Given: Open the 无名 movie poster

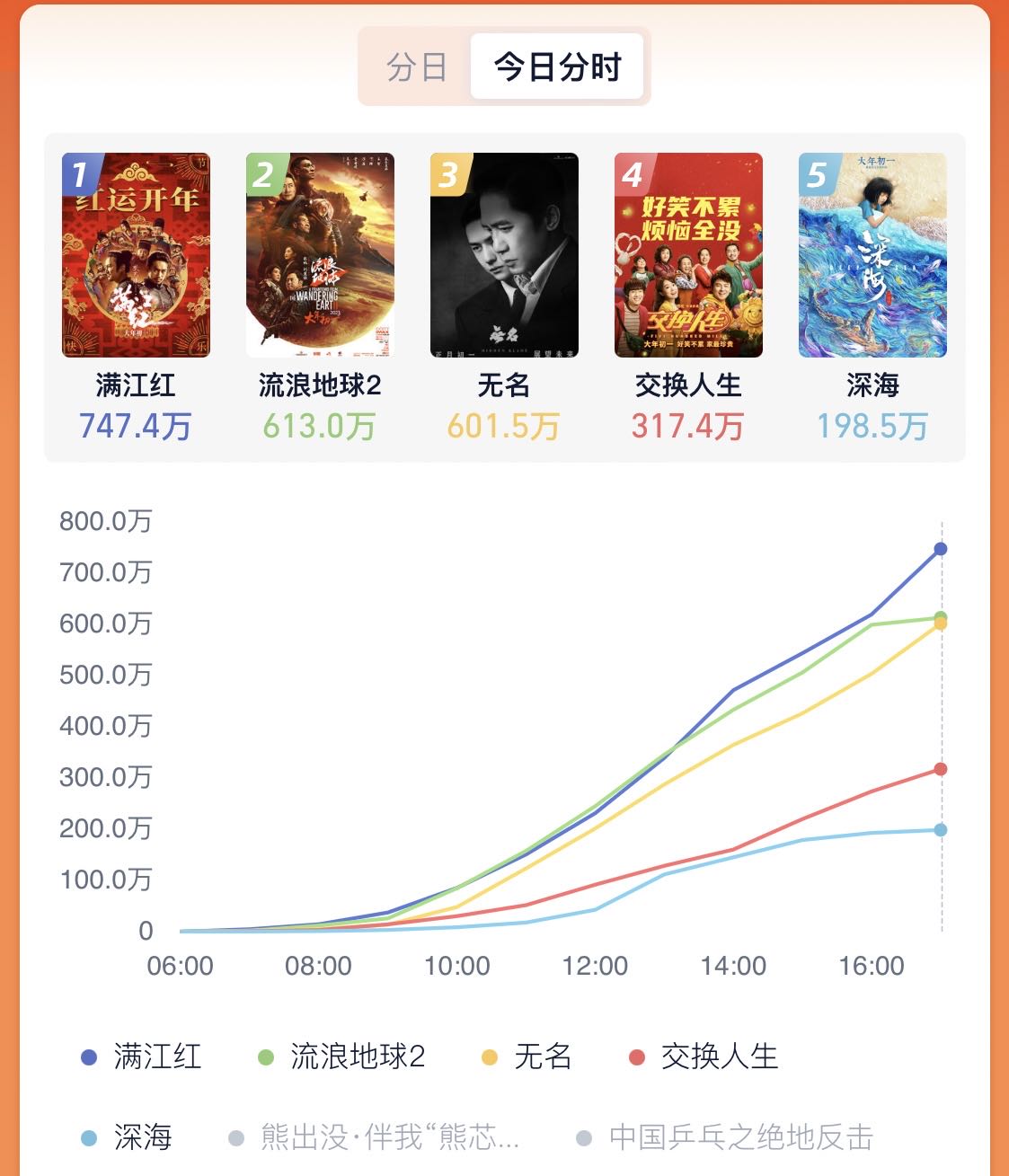Looking at the screenshot, I should click(504, 255).
